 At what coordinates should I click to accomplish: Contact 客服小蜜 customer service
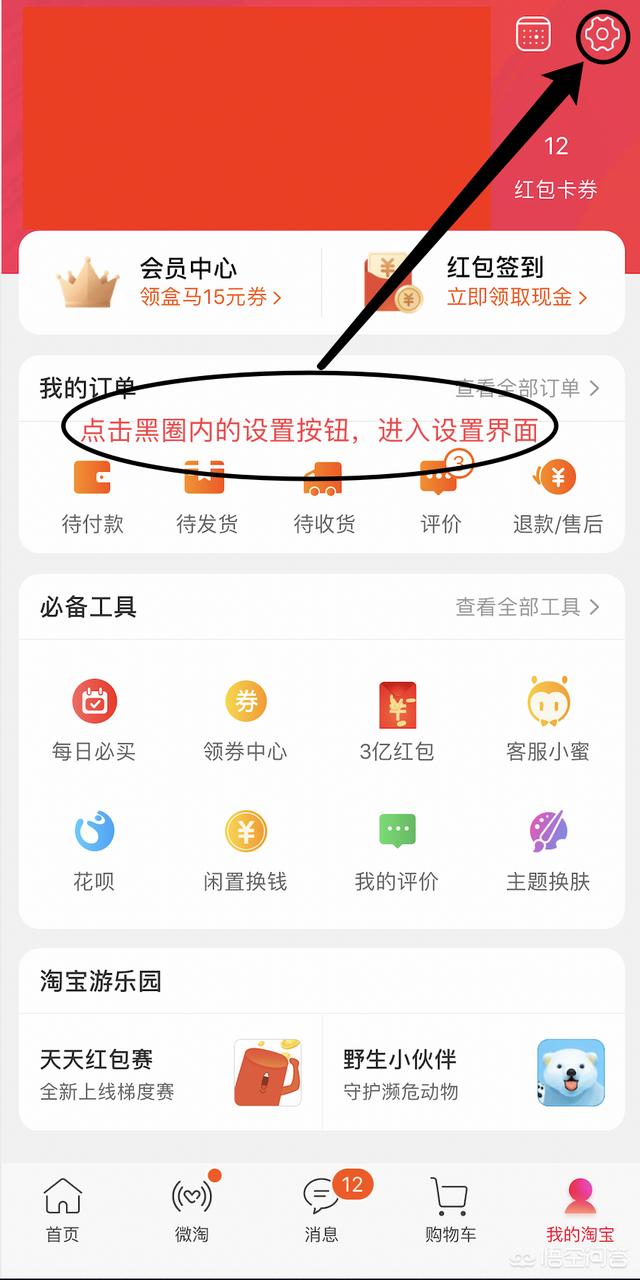point(548,720)
